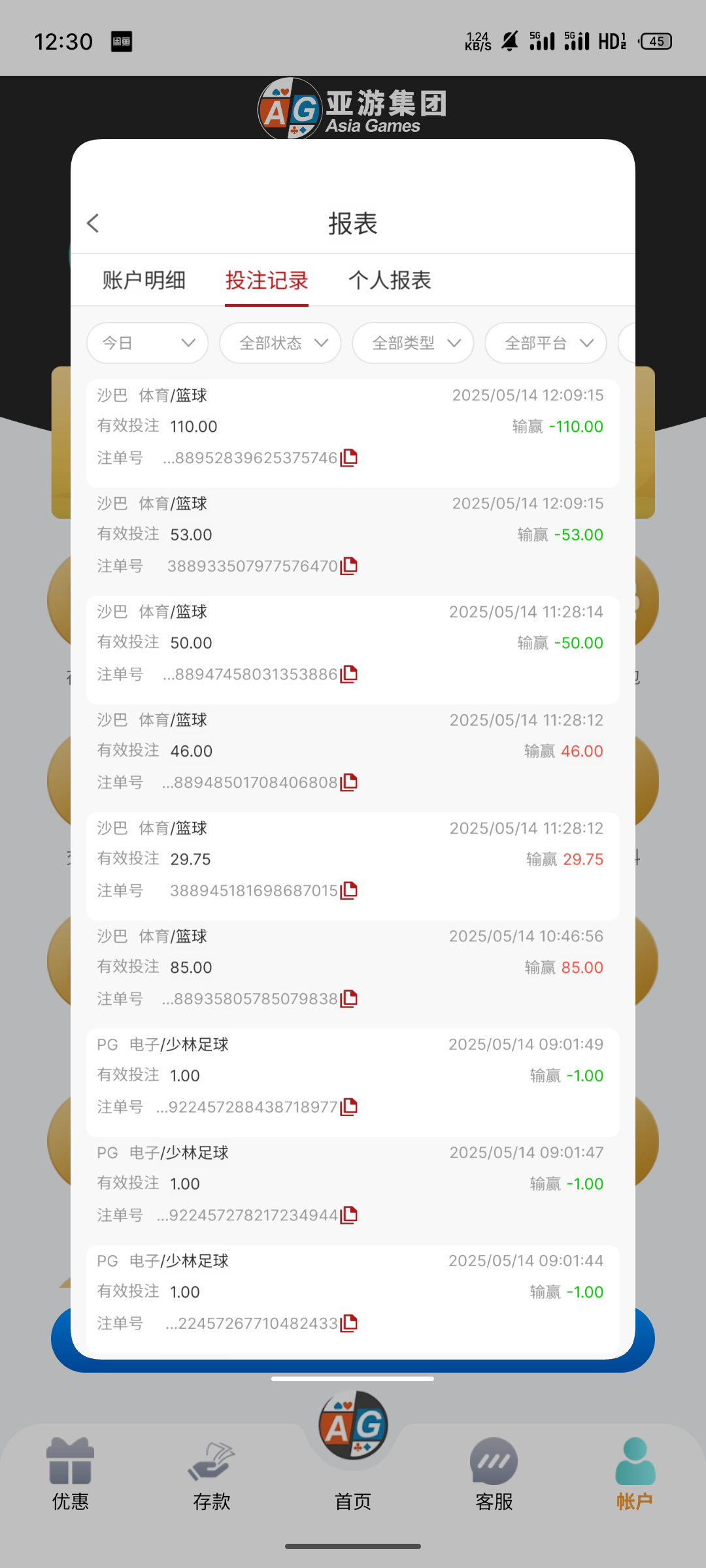Expand the 今日 date dropdown
The height and width of the screenshot is (1568, 706).
pos(148,343)
